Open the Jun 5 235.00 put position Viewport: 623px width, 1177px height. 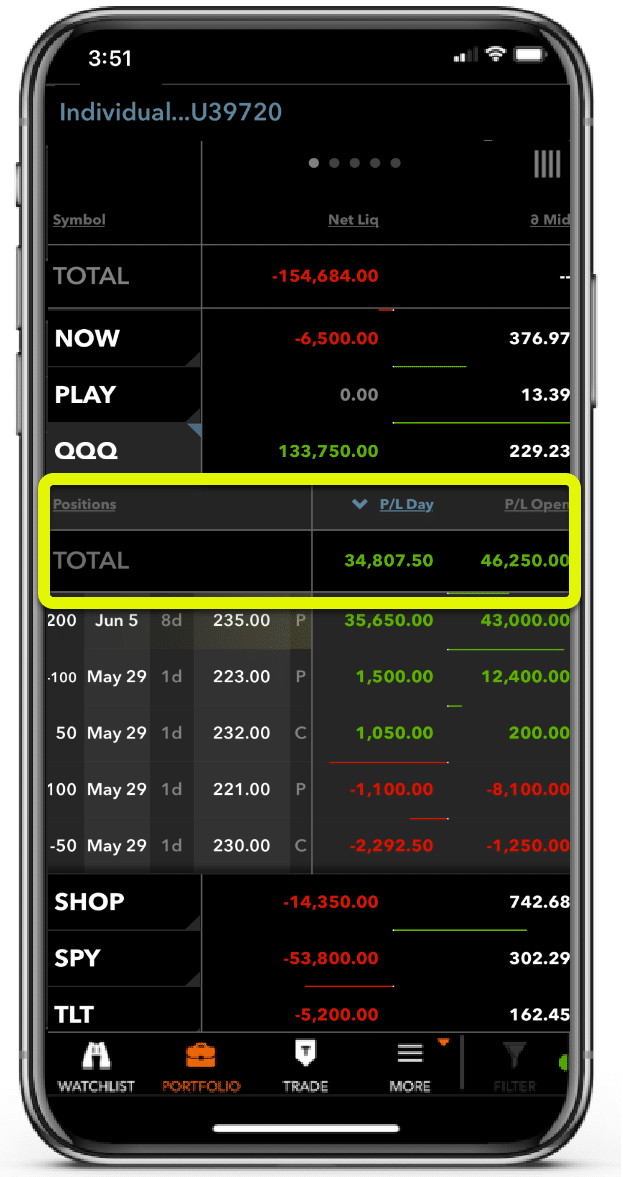(308, 621)
